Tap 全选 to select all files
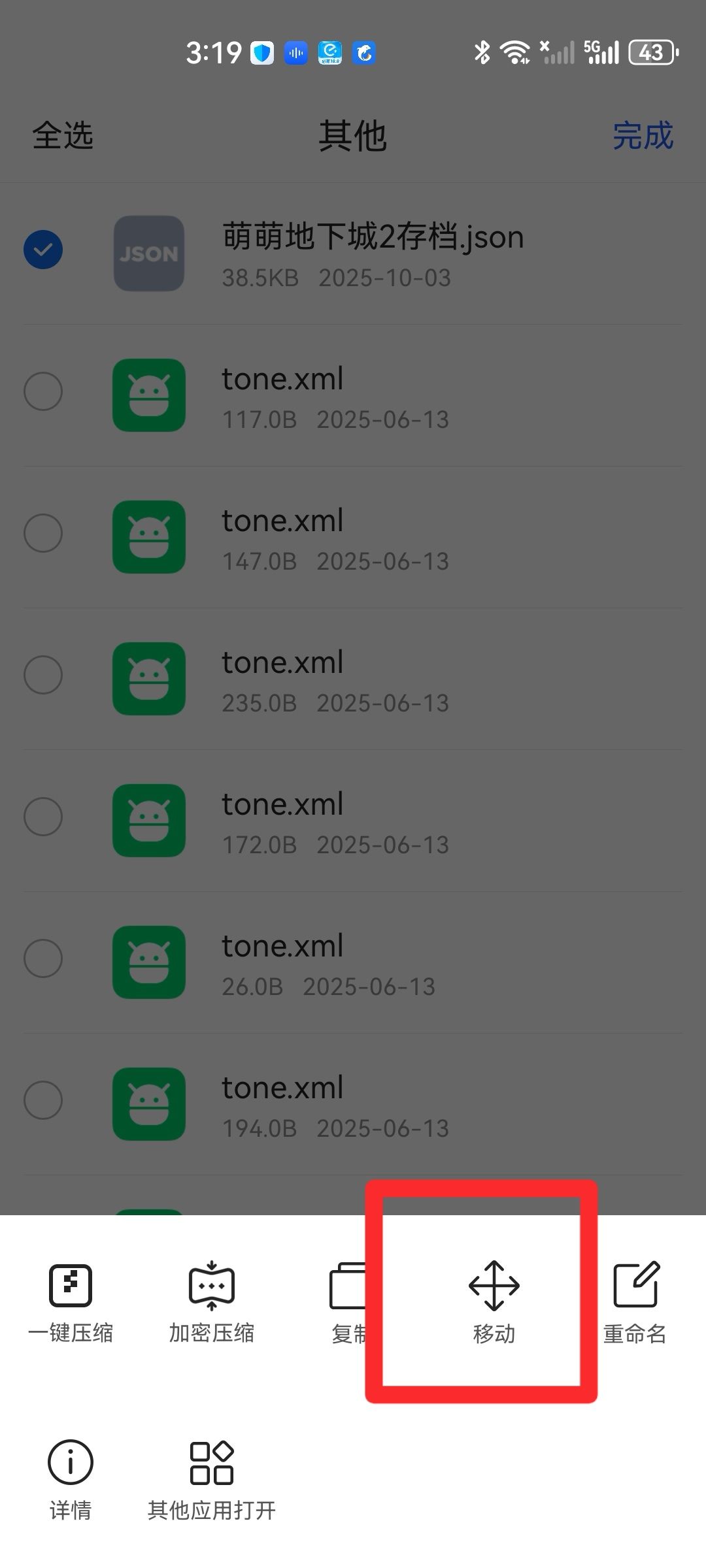Screen dimensions: 706x1568 63,136
